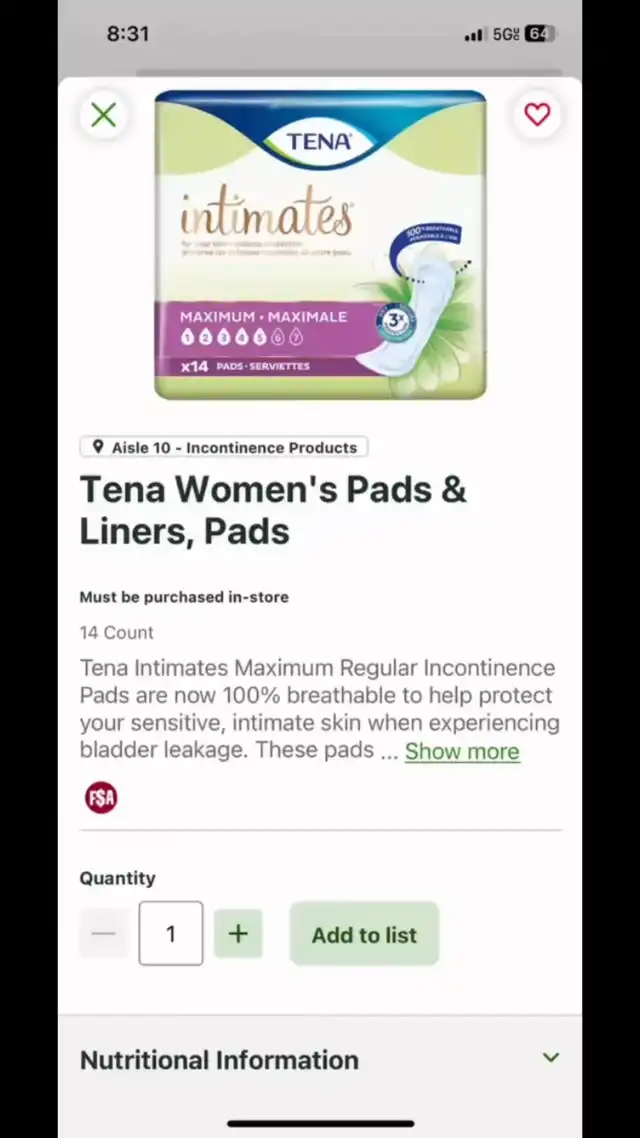Edit the quantity field showing 1
This screenshot has height=1138, width=640.
tap(171, 933)
